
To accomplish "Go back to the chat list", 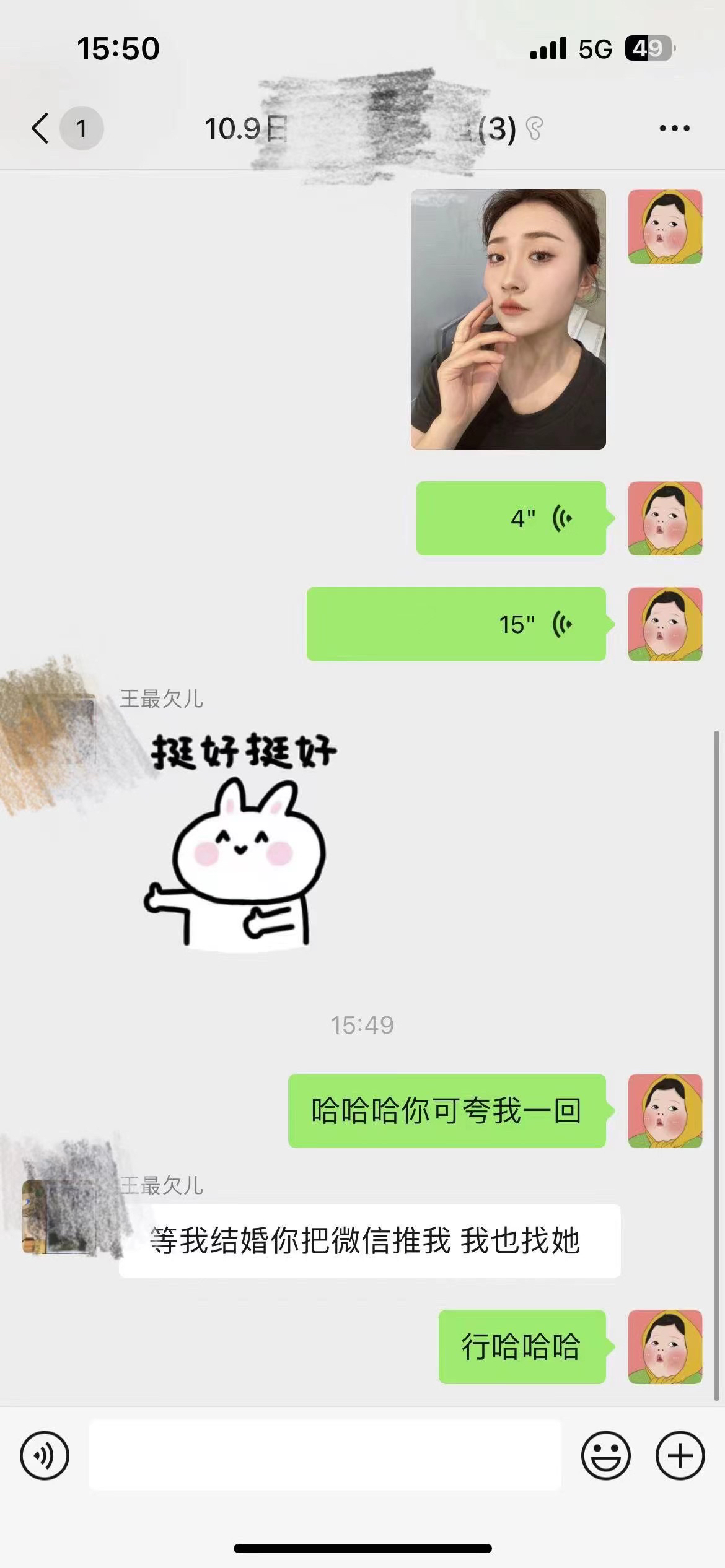I will coord(41,128).
